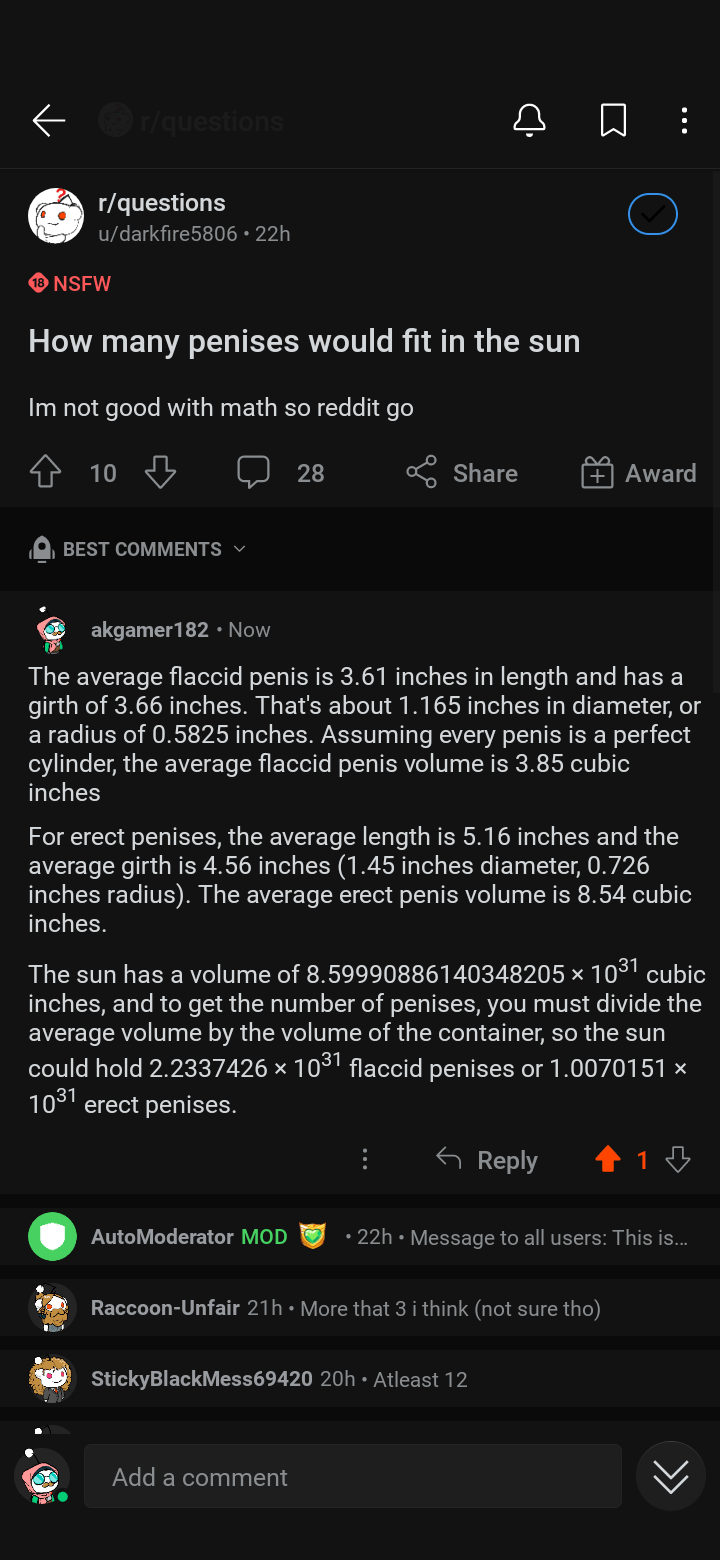The height and width of the screenshot is (1560, 720).
Task: Downvote akgamer182's comment
Action: coord(678,1160)
